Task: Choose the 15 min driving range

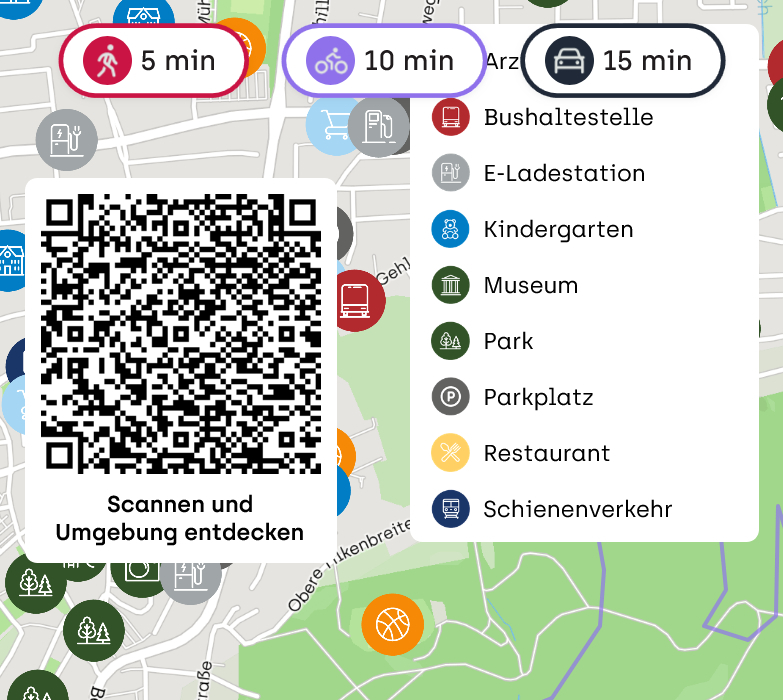Action: click(622, 61)
